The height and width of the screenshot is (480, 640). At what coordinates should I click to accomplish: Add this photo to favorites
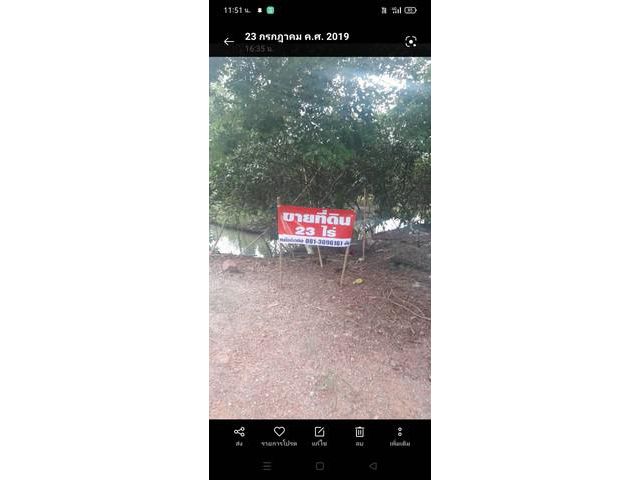pyautogui.click(x=279, y=433)
